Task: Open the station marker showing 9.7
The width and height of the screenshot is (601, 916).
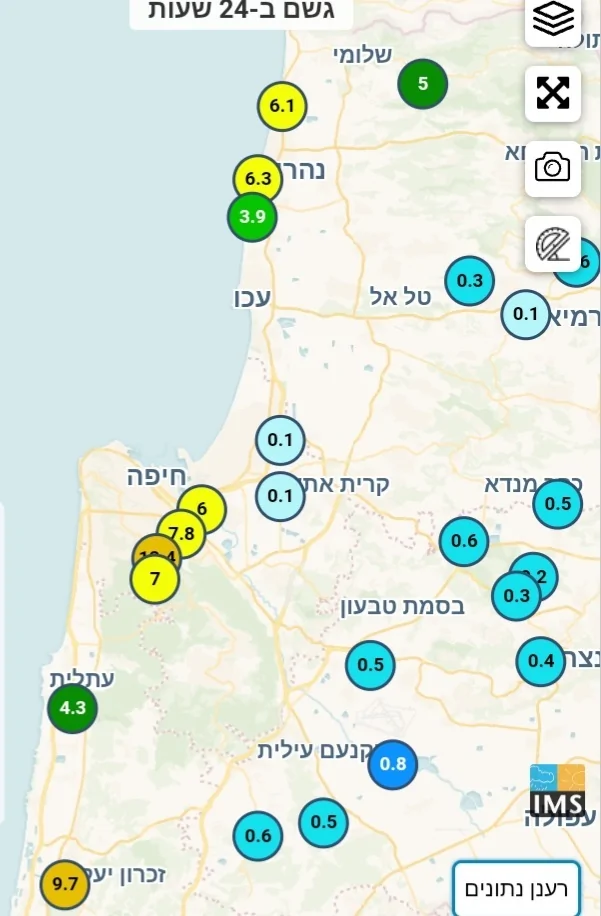Action: pyautogui.click(x=65, y=884)
